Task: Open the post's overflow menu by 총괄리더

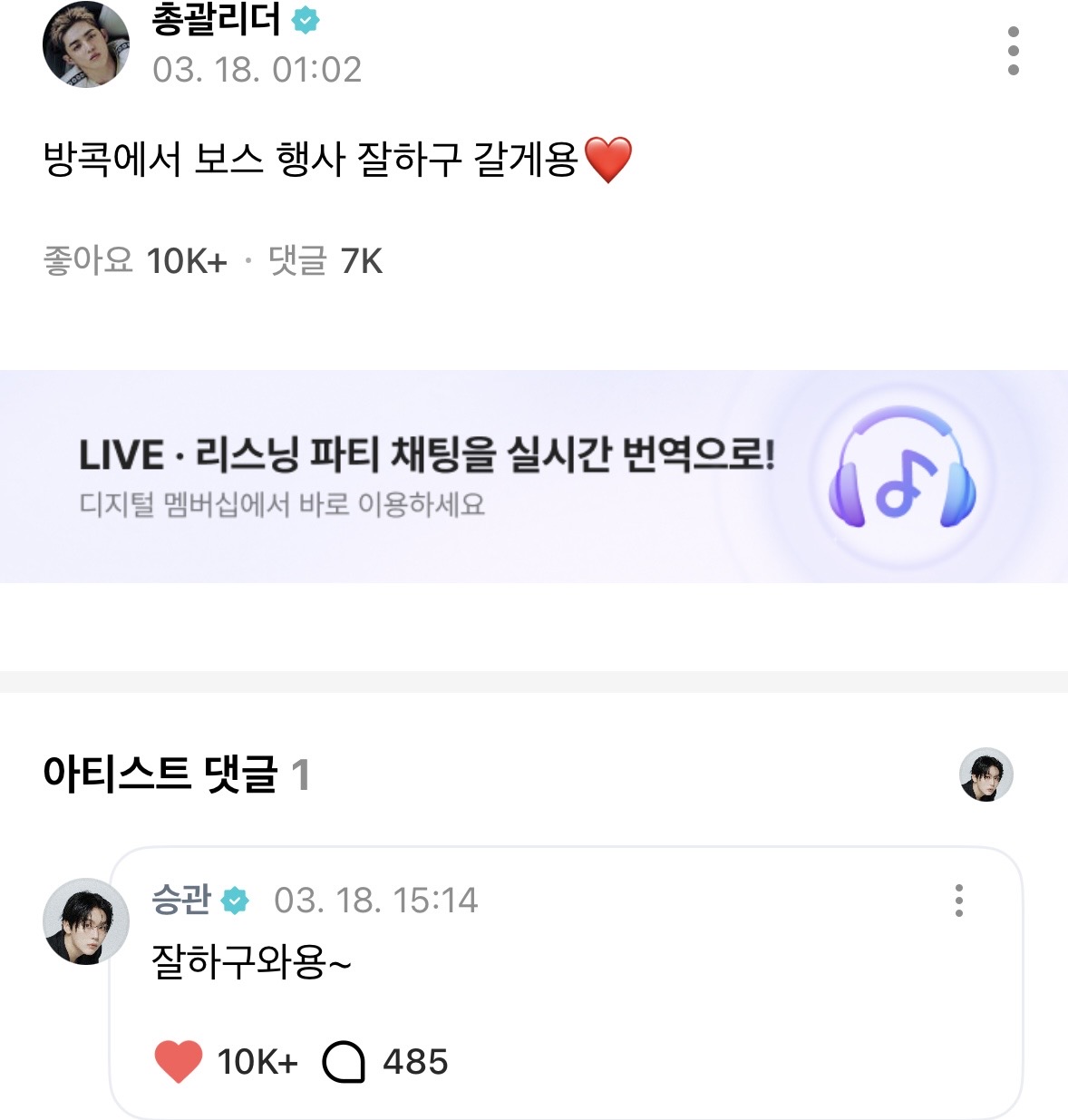Action: [x=1013, y=51]
